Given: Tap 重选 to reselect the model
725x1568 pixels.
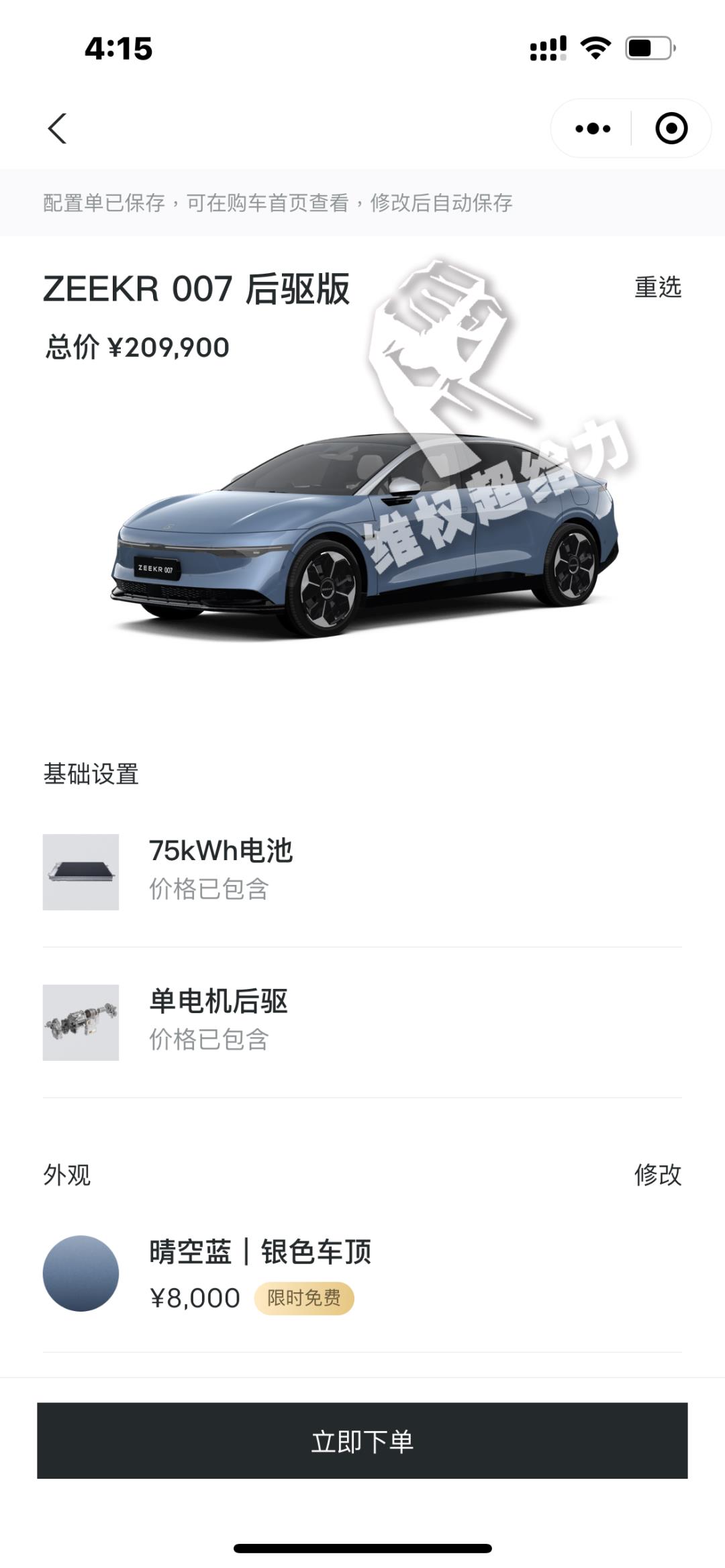Looking at the screenshot, I should (657, 287).
